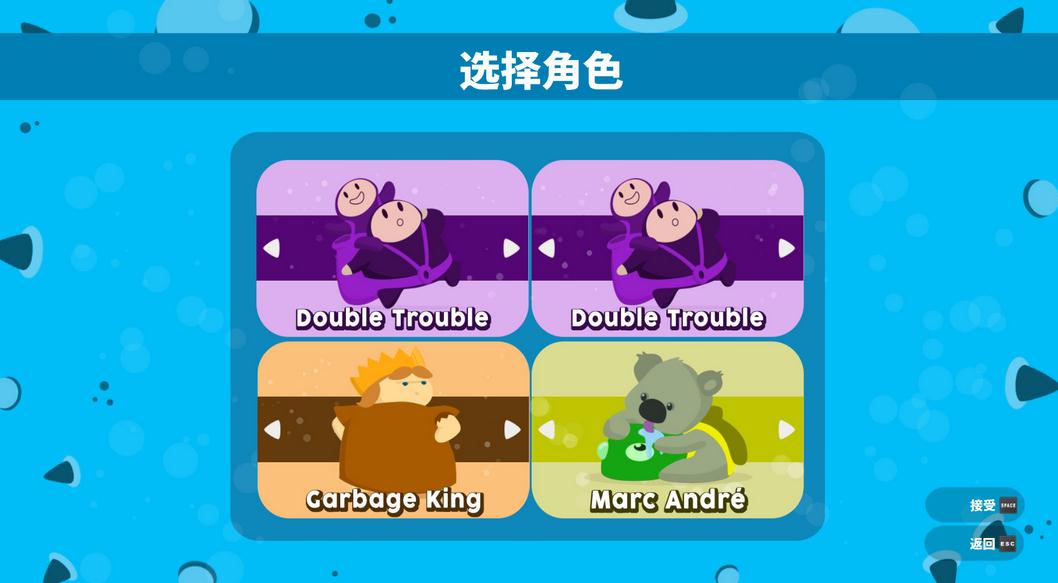
Task: Show next character on Marc André card
Action: click(786, 429)
